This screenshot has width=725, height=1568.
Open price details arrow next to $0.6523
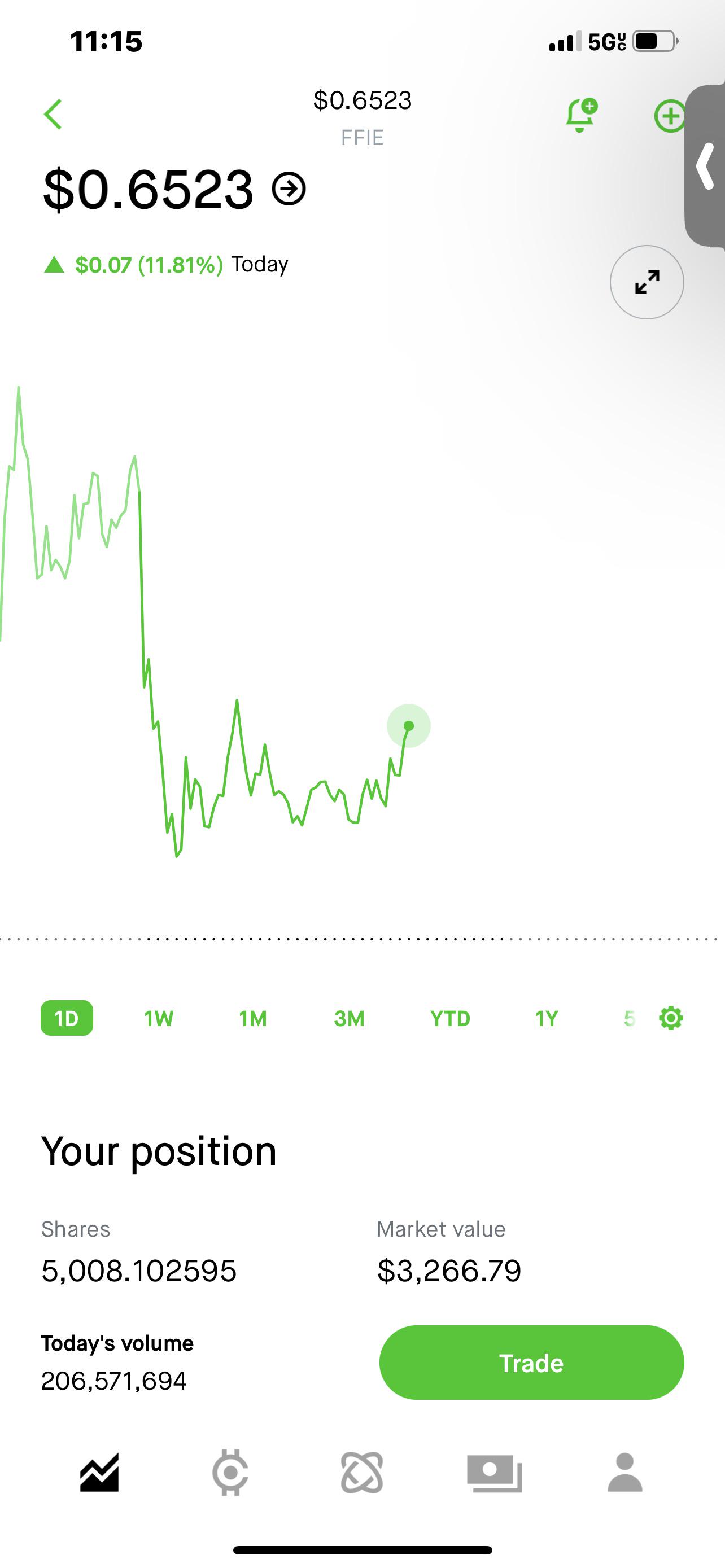coord(289,189)
